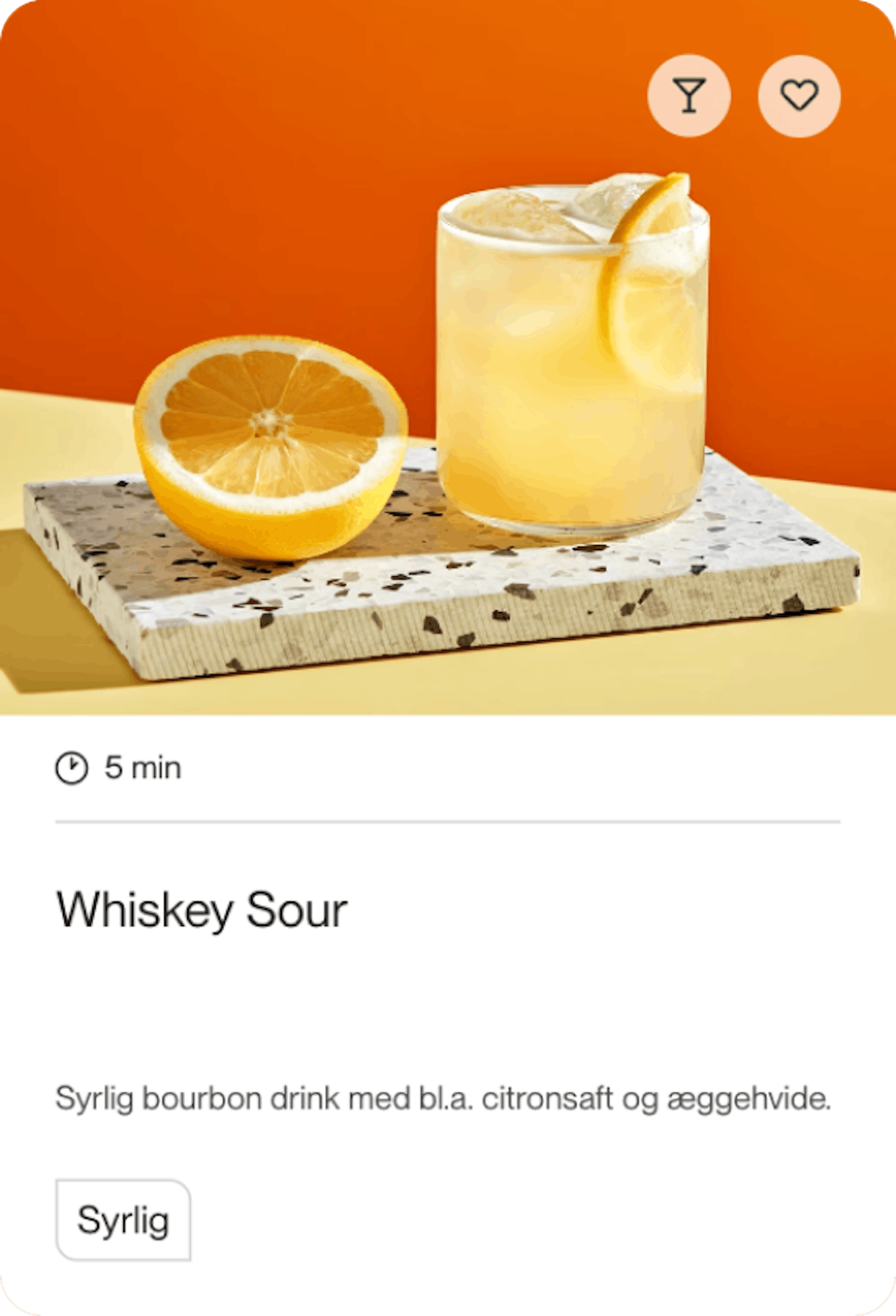Open the Whiskey Sour recipe card

click(202, 910)
